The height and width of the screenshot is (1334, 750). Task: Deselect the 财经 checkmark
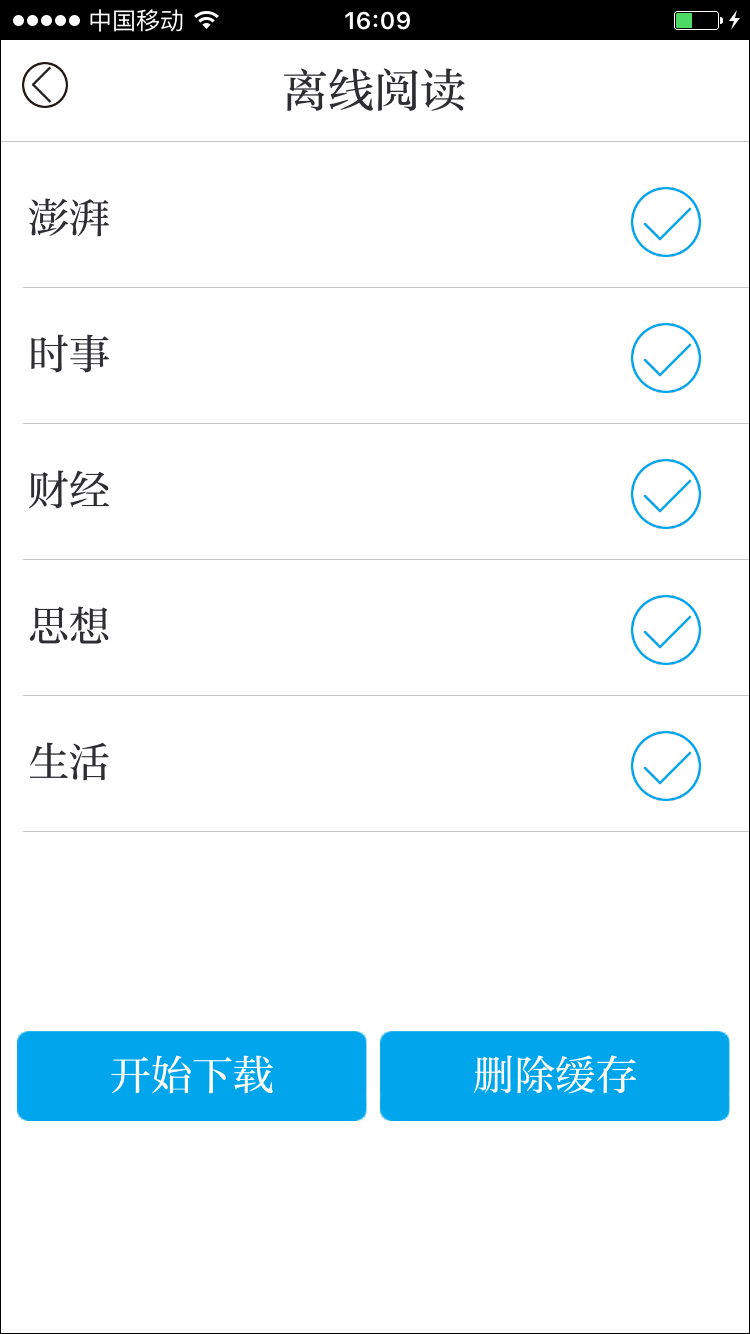click(665, 493)
